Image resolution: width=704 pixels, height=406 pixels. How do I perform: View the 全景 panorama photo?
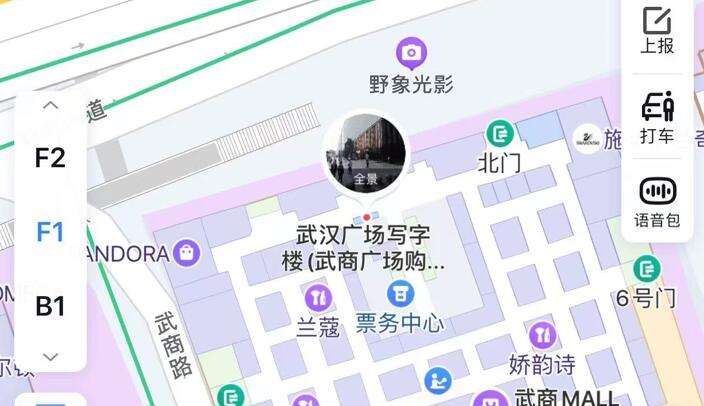point(366,153)
